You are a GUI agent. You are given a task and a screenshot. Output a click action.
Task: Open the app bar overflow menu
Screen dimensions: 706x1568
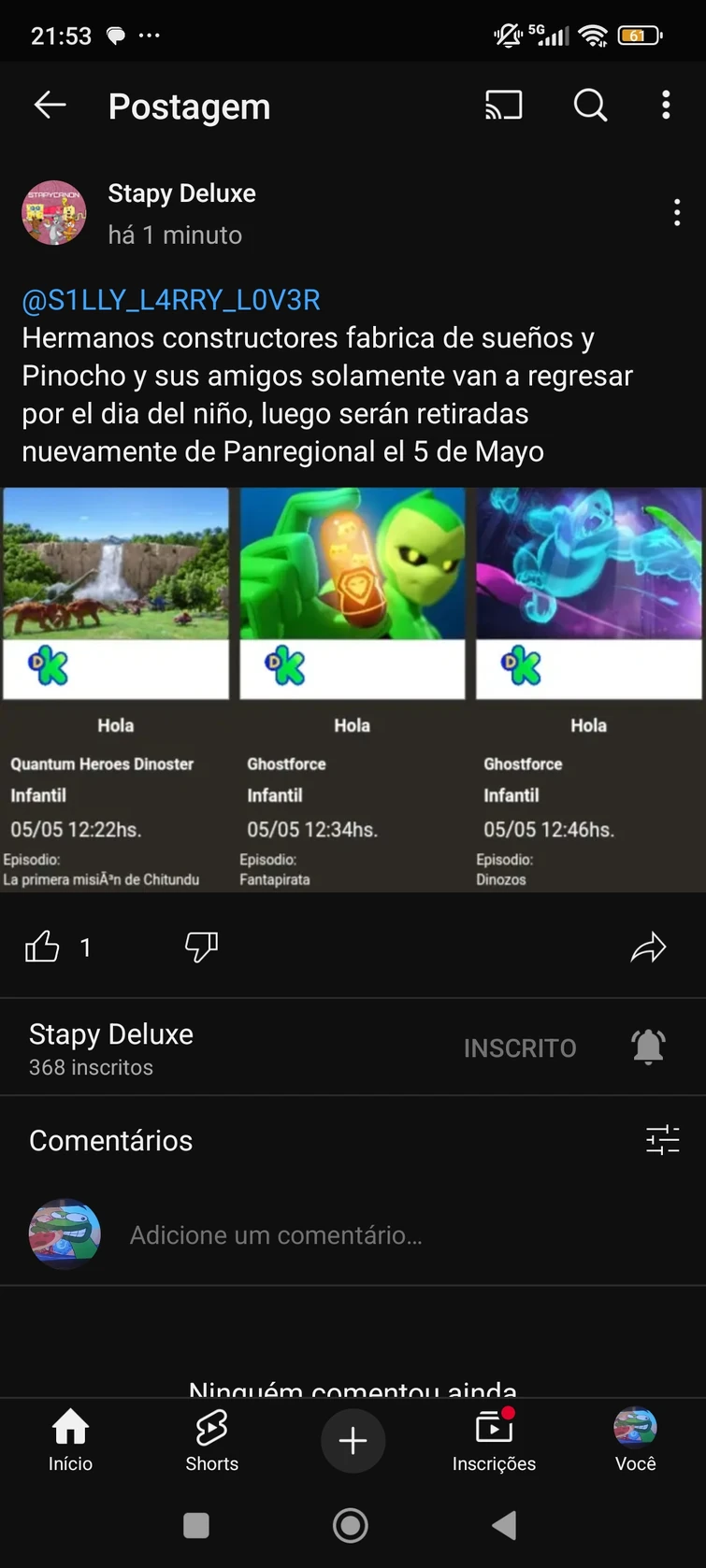(x=666, y=106)
